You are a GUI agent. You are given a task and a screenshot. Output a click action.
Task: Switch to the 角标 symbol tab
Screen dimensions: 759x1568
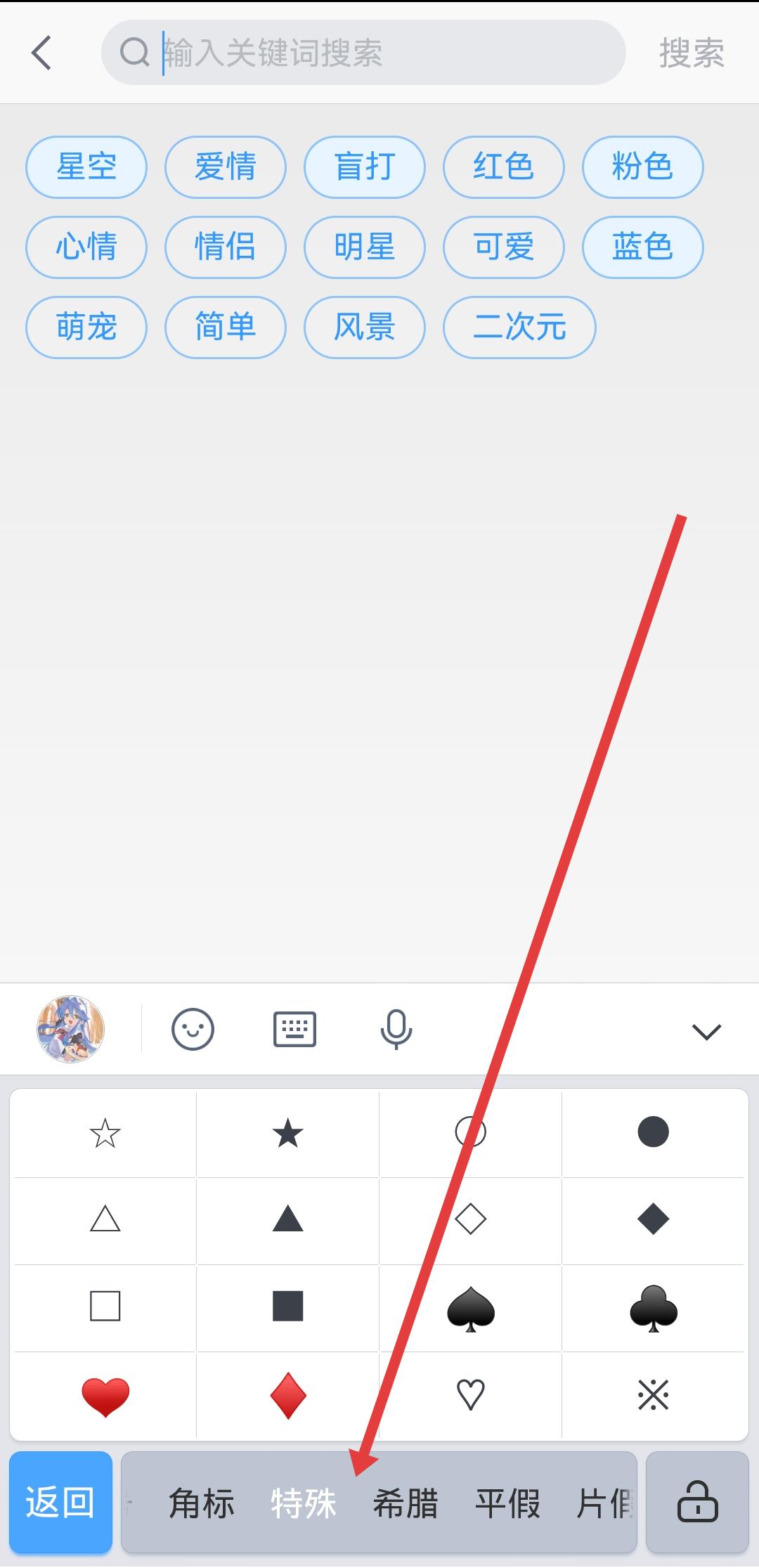(202, 1503)
